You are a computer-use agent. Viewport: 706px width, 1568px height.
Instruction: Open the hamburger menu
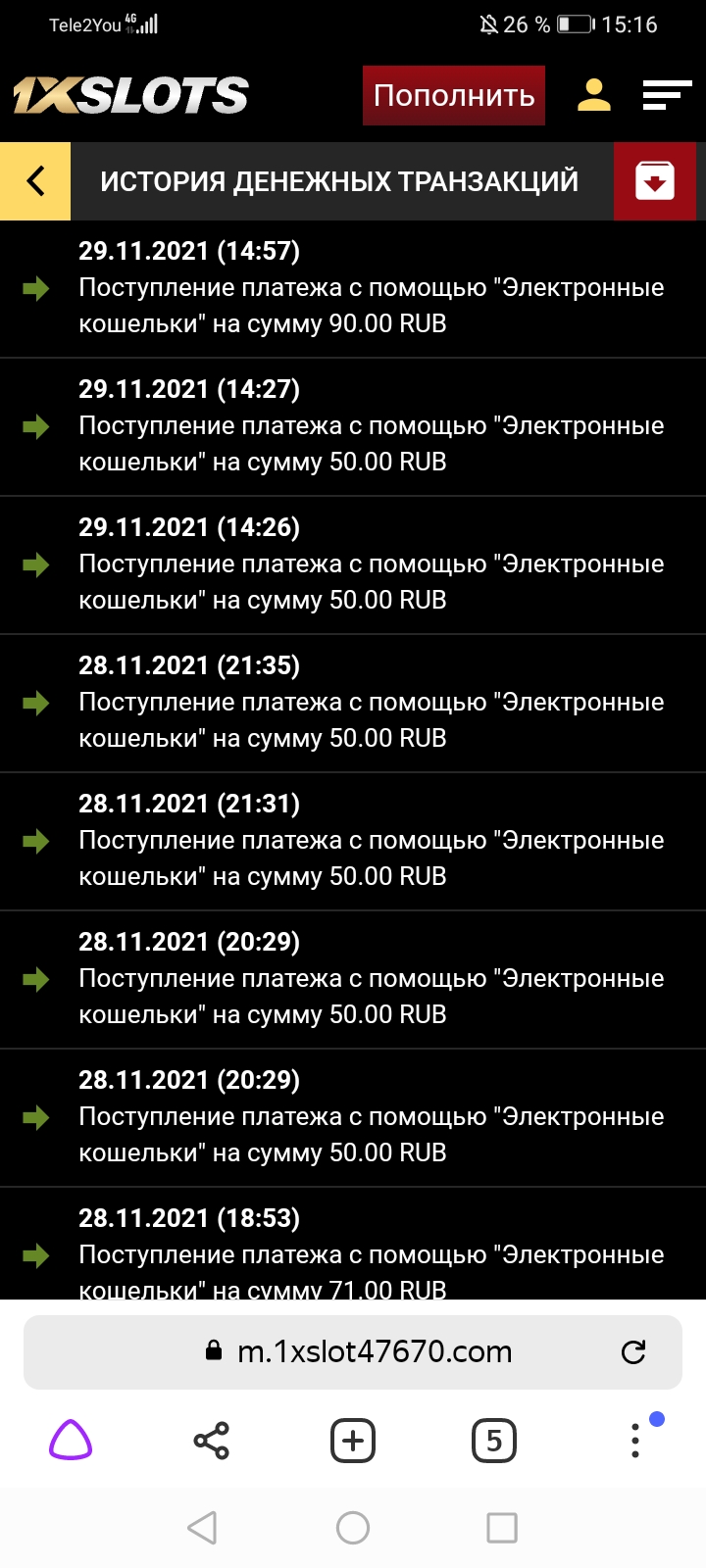[667, 95]
